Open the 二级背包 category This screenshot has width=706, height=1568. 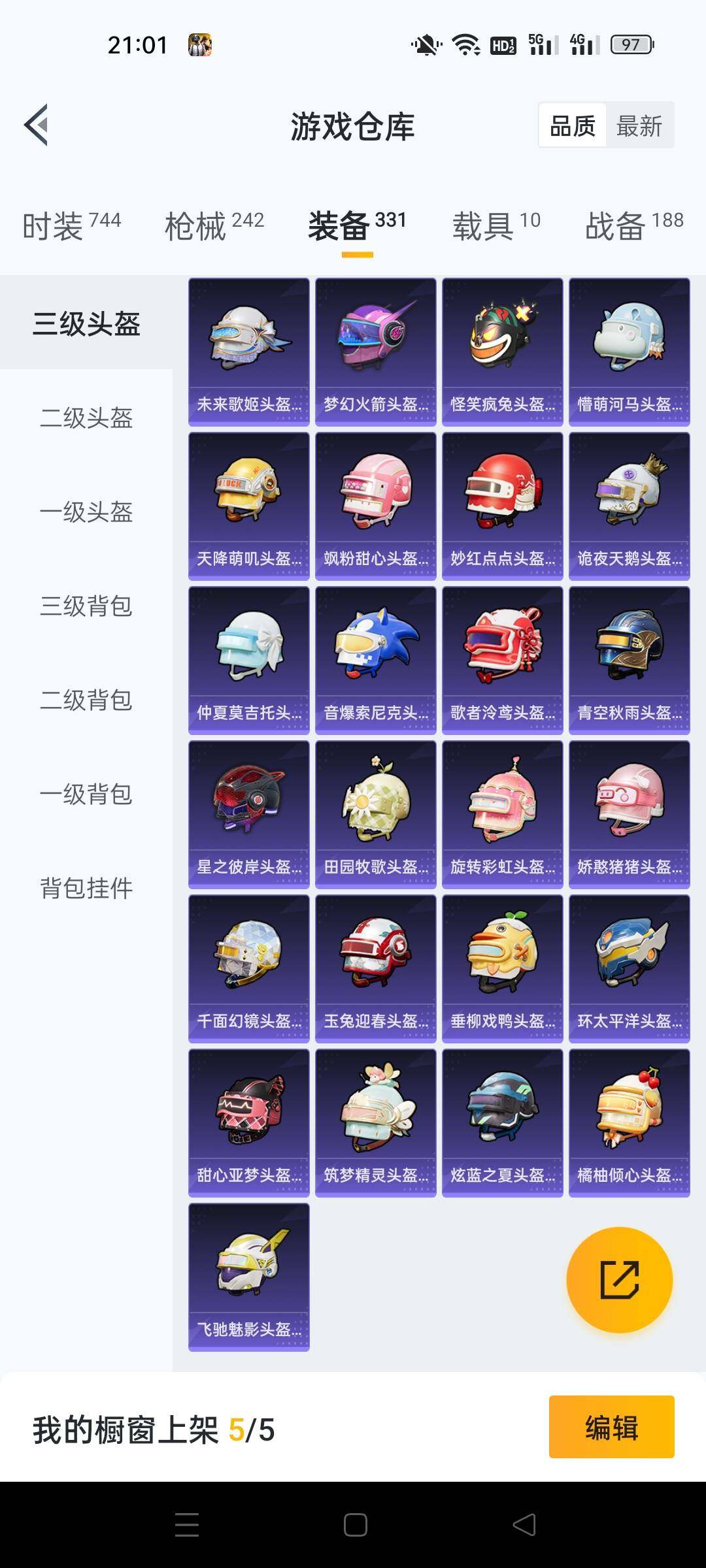coord(86,700)
